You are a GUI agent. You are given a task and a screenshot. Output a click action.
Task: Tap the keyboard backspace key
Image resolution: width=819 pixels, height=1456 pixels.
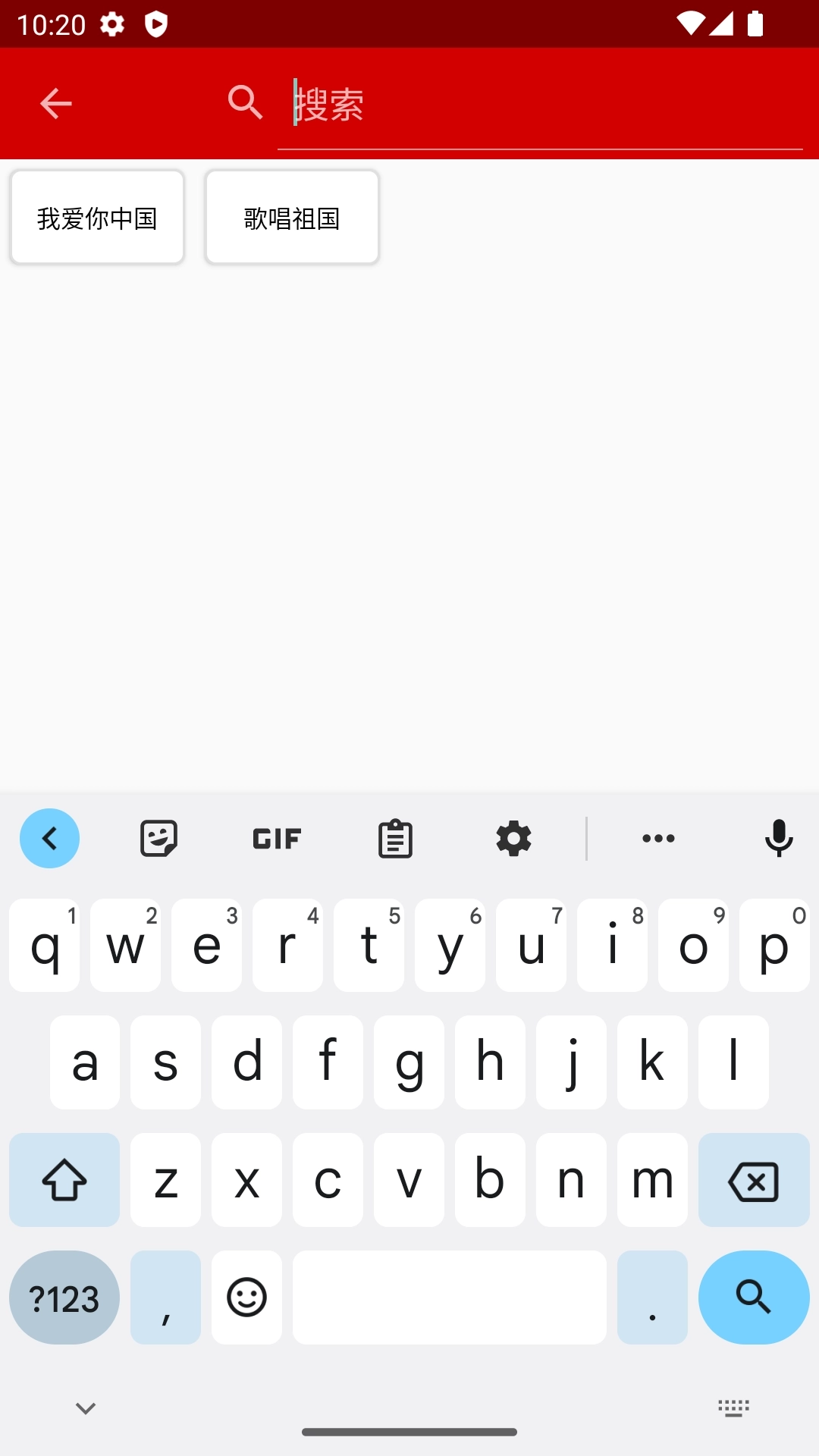(x=753, y=1180)
